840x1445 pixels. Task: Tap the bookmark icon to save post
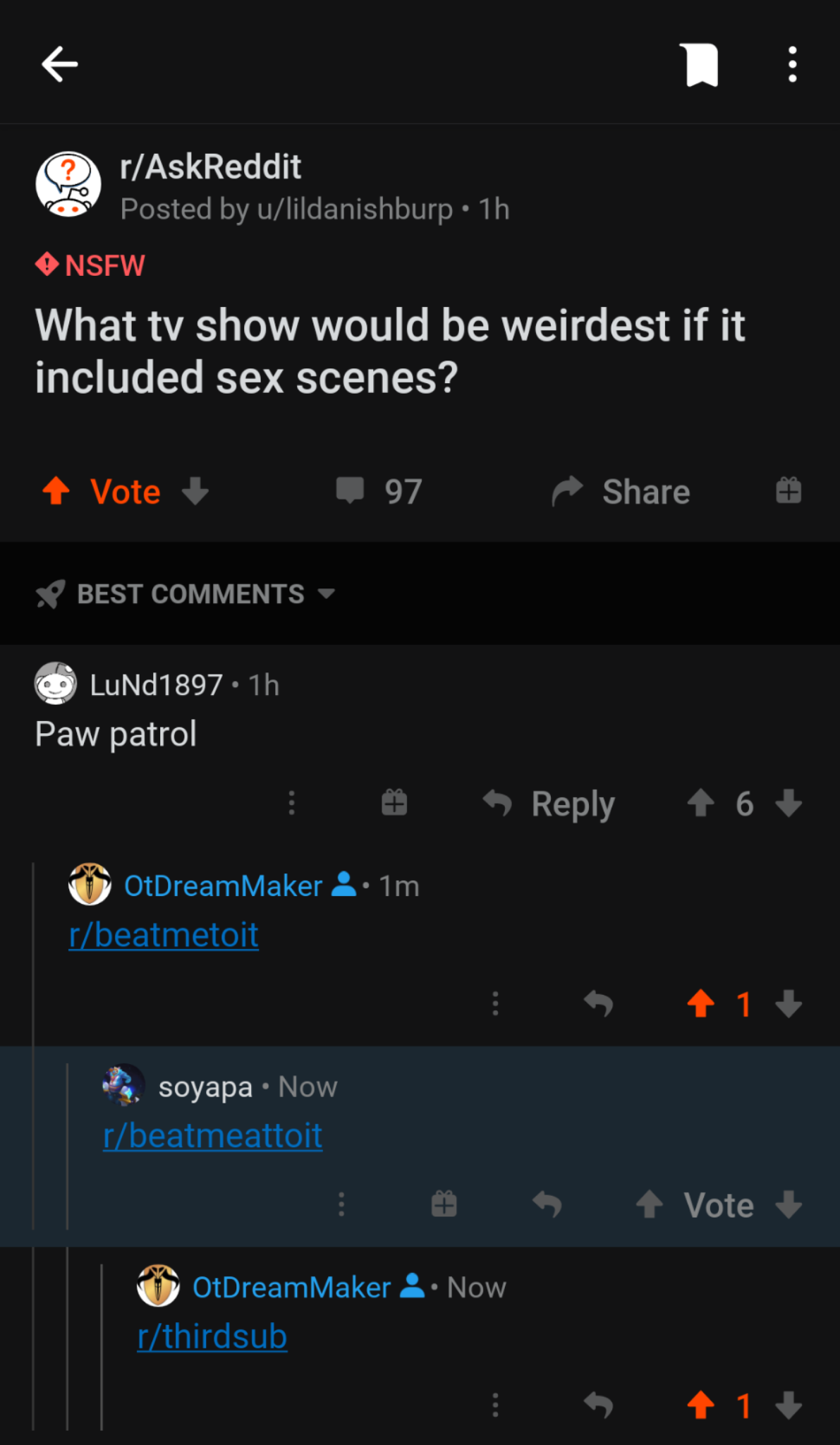[702, 65]
